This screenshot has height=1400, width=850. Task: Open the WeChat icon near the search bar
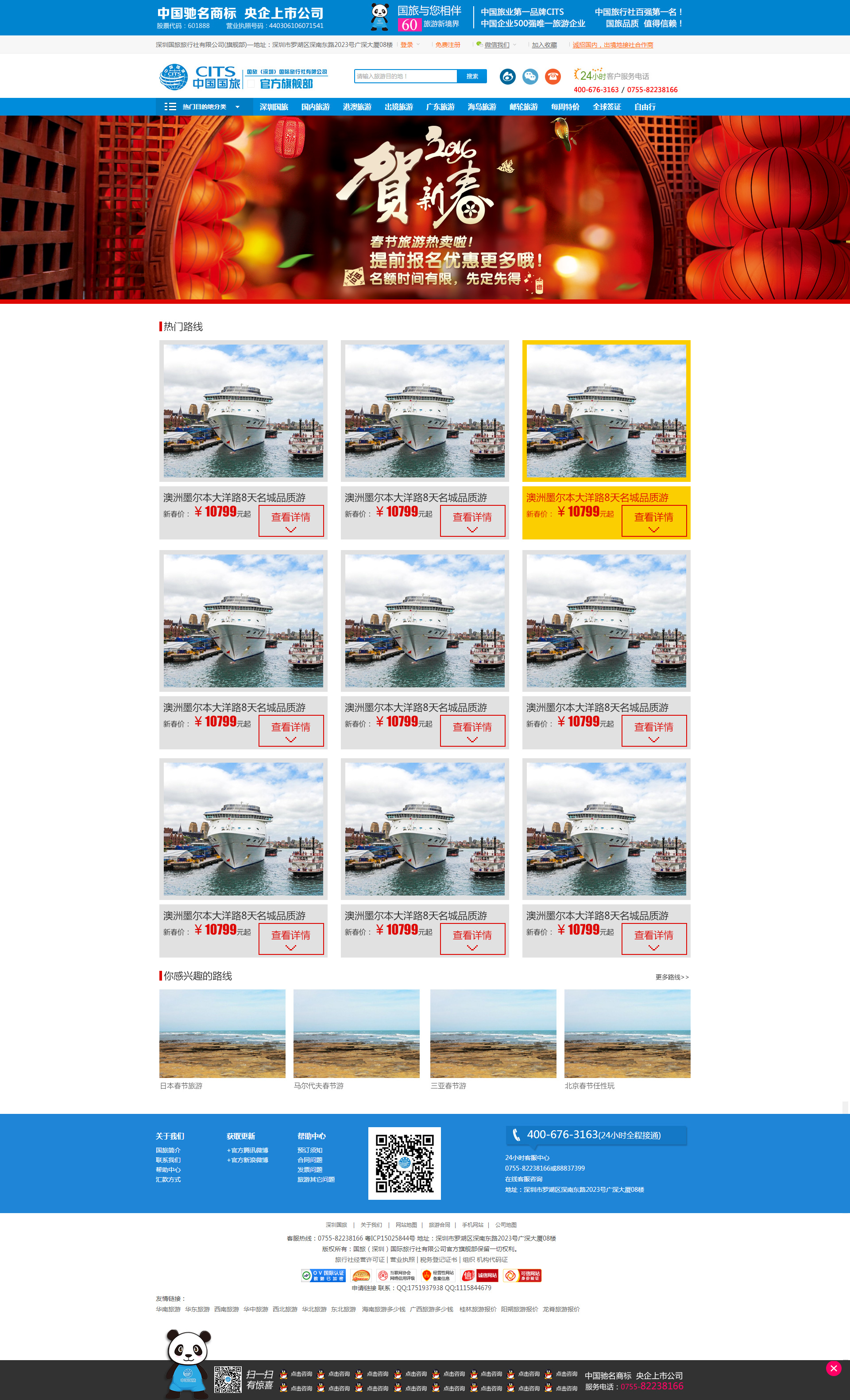pyautogui.click(x=530, y=76)
